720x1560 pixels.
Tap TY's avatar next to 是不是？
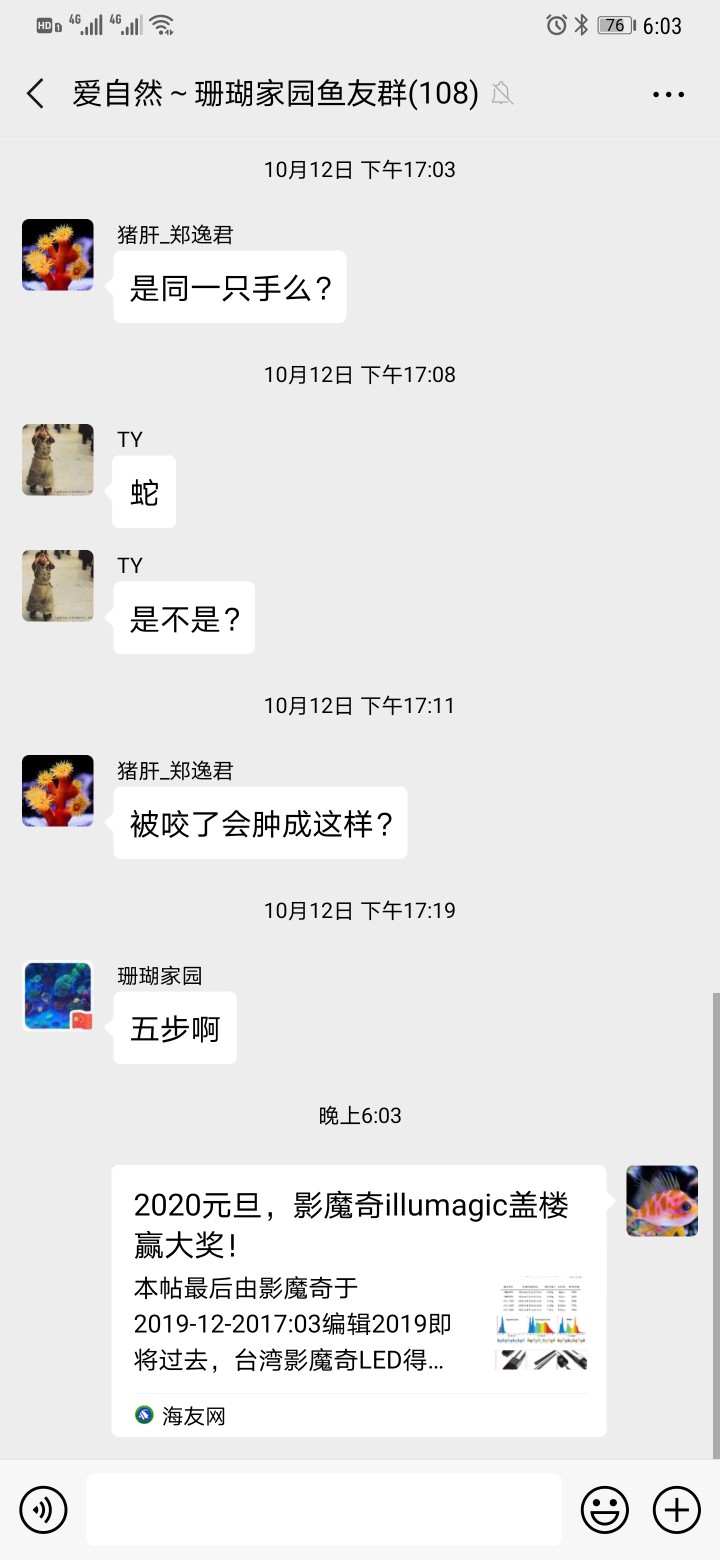[58, 586]
